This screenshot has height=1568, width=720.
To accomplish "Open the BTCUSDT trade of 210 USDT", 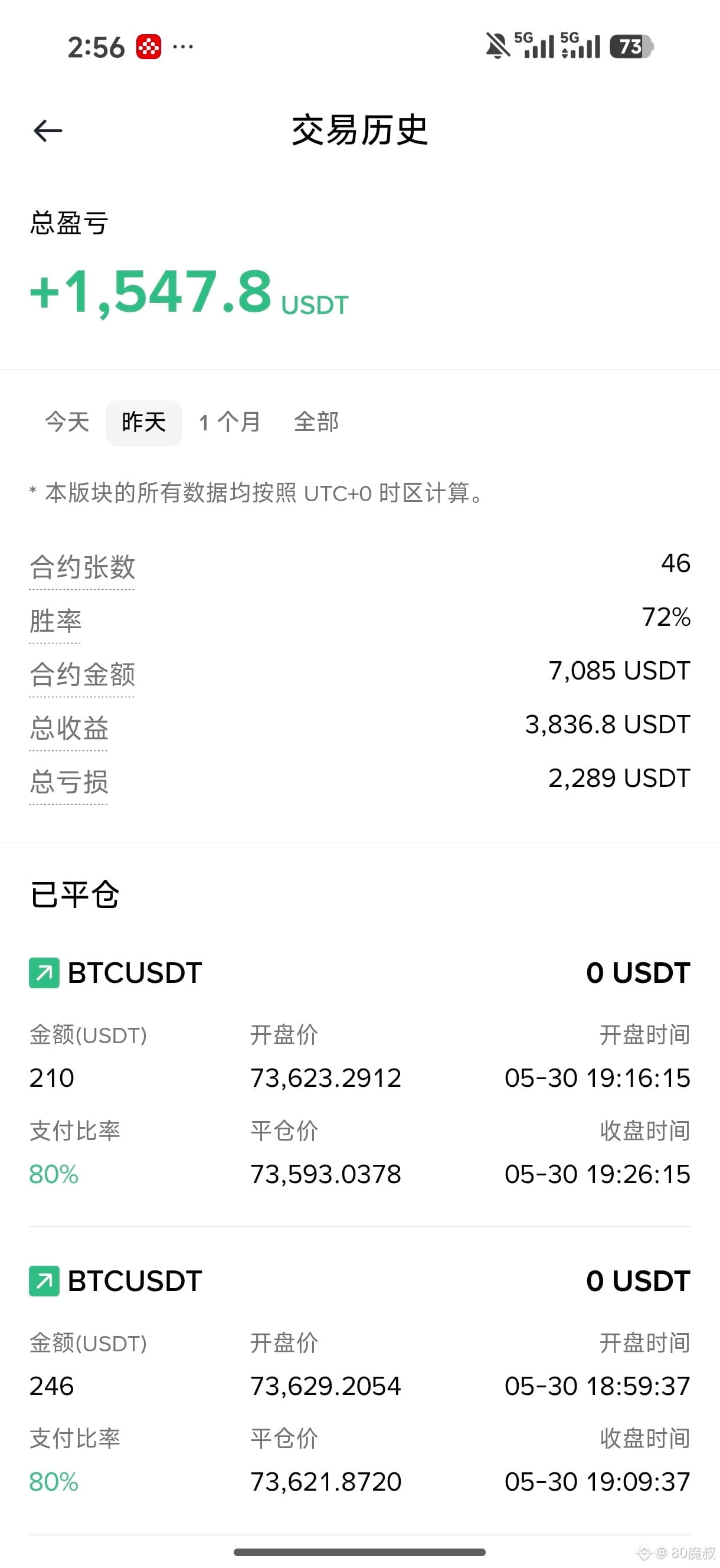I will [359, 1073].
